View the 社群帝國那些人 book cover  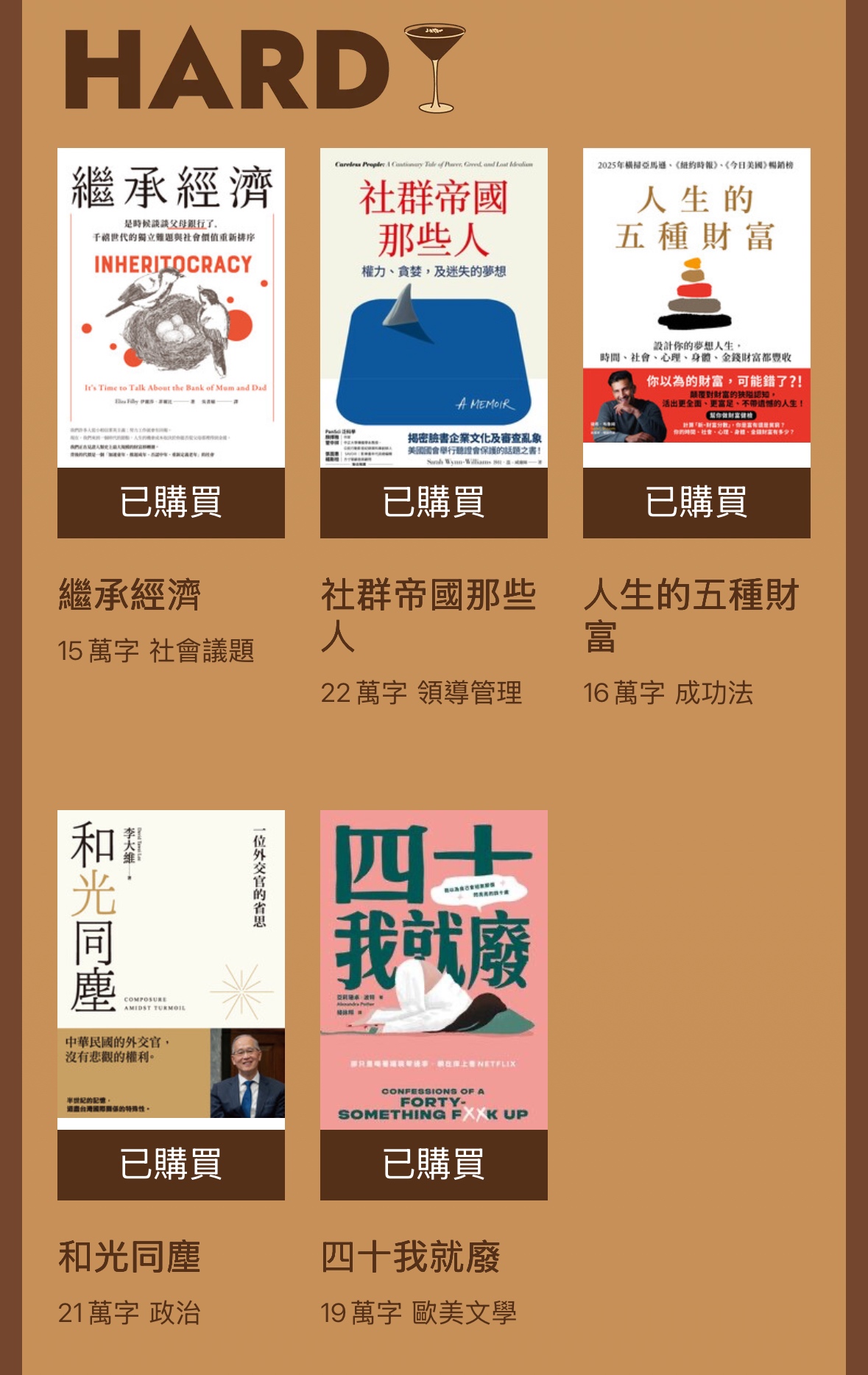point(434,308)
